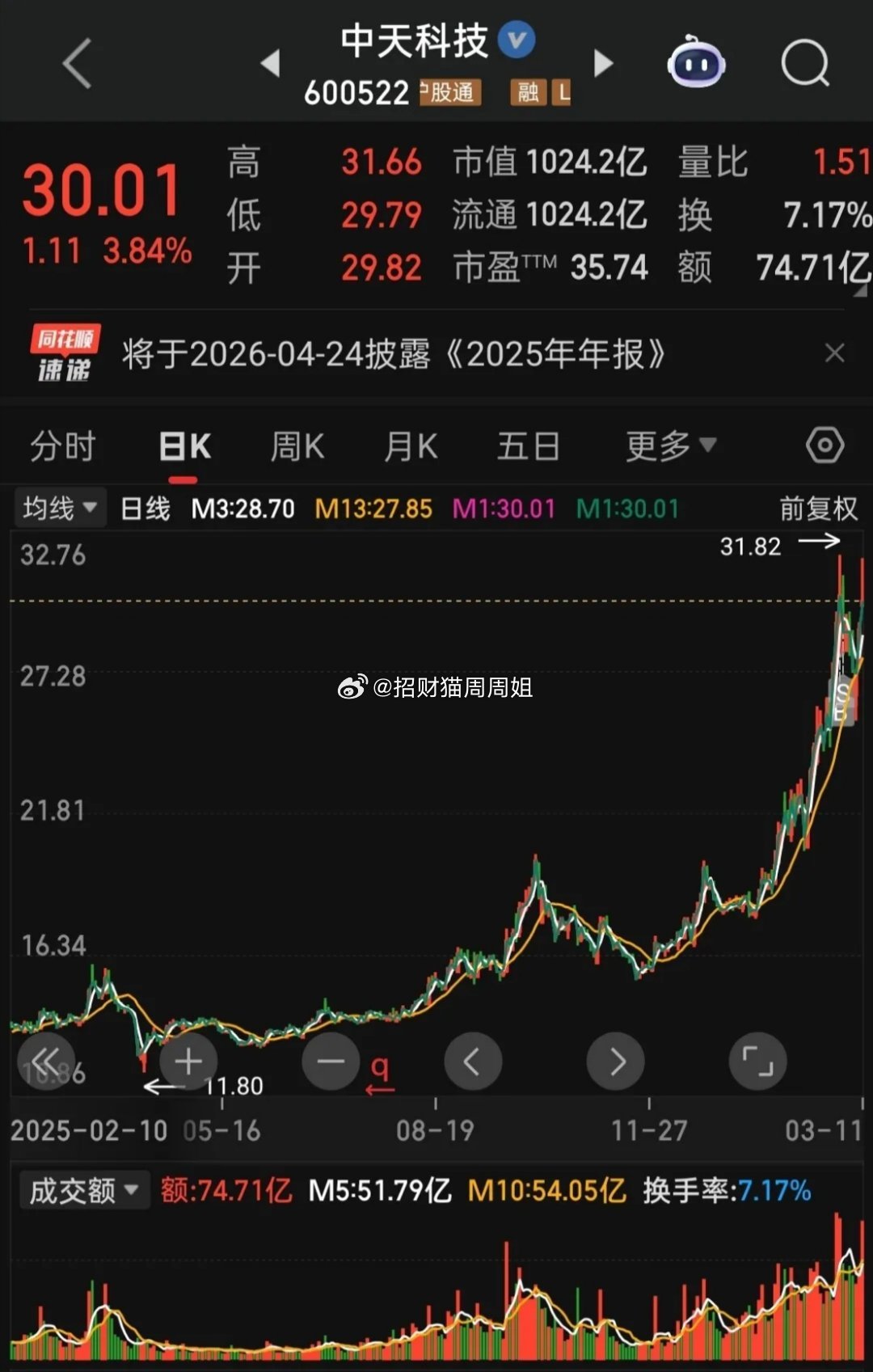Zoom in the chart with plus button

click(x=188, y=1061)
